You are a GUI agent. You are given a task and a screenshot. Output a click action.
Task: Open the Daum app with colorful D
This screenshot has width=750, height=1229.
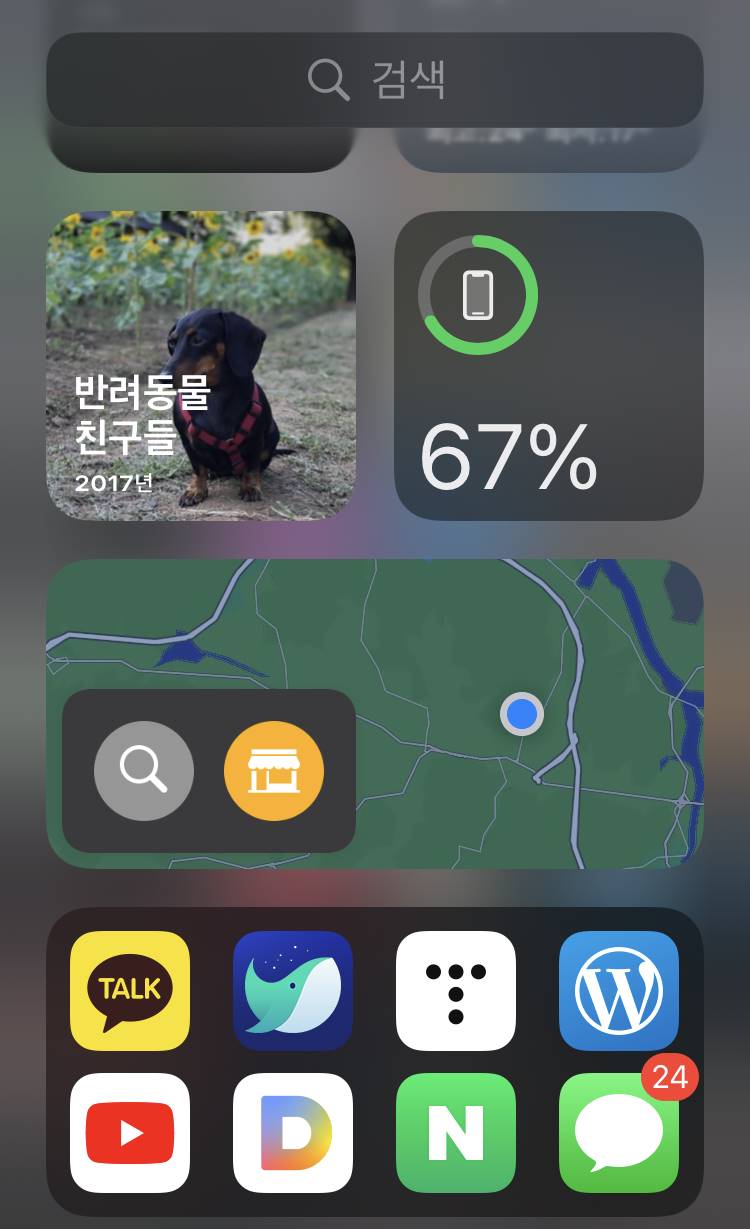(293, 1133)
